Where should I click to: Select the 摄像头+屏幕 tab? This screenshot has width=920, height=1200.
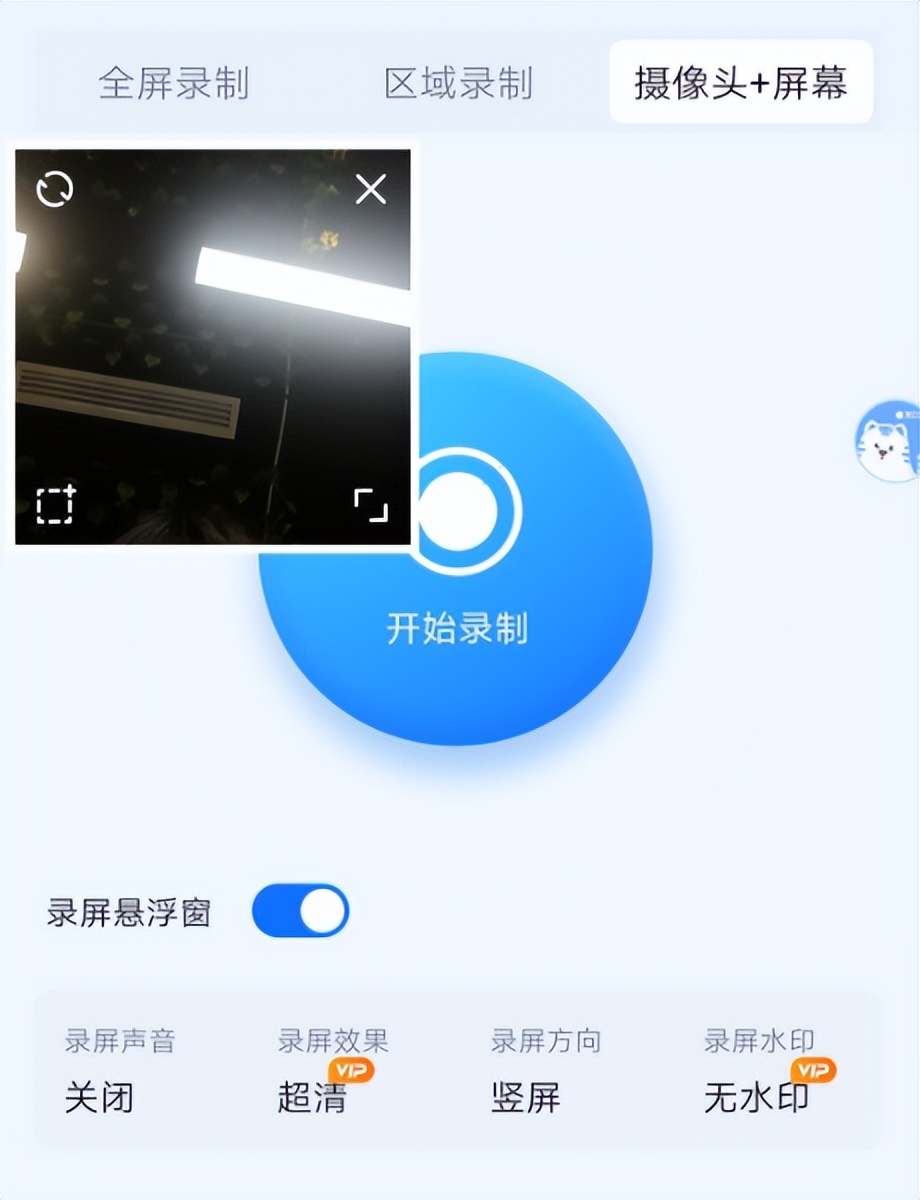741,83
